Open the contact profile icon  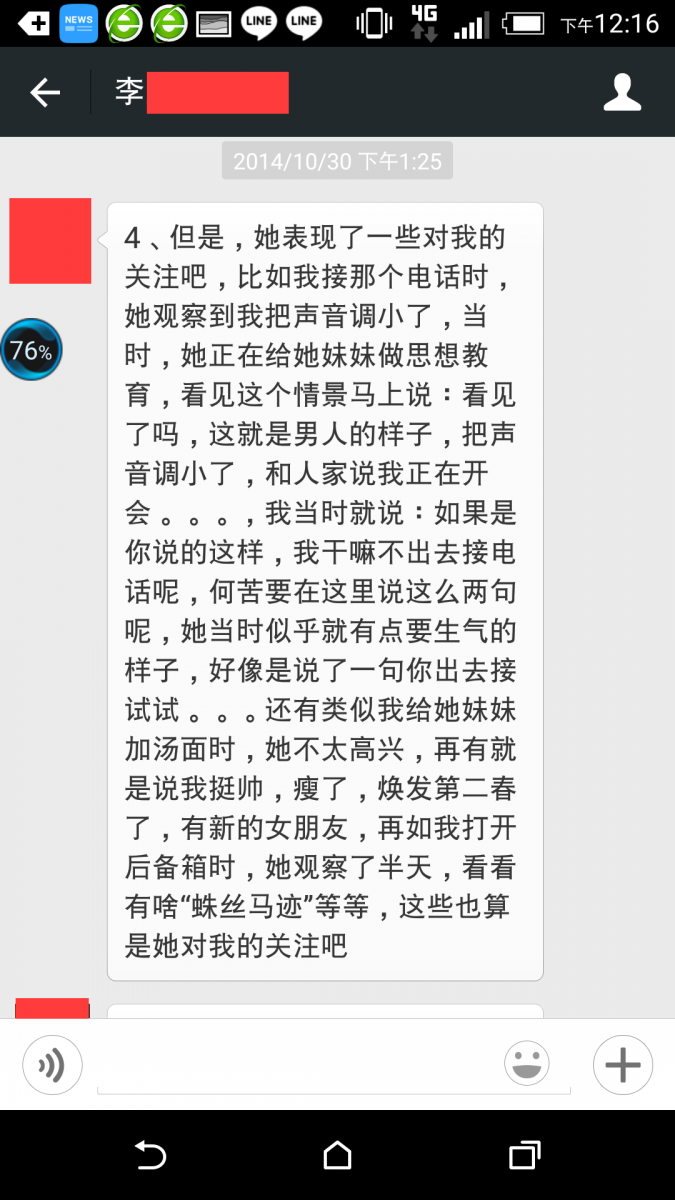pyautogui.click(x=622, y=92)
